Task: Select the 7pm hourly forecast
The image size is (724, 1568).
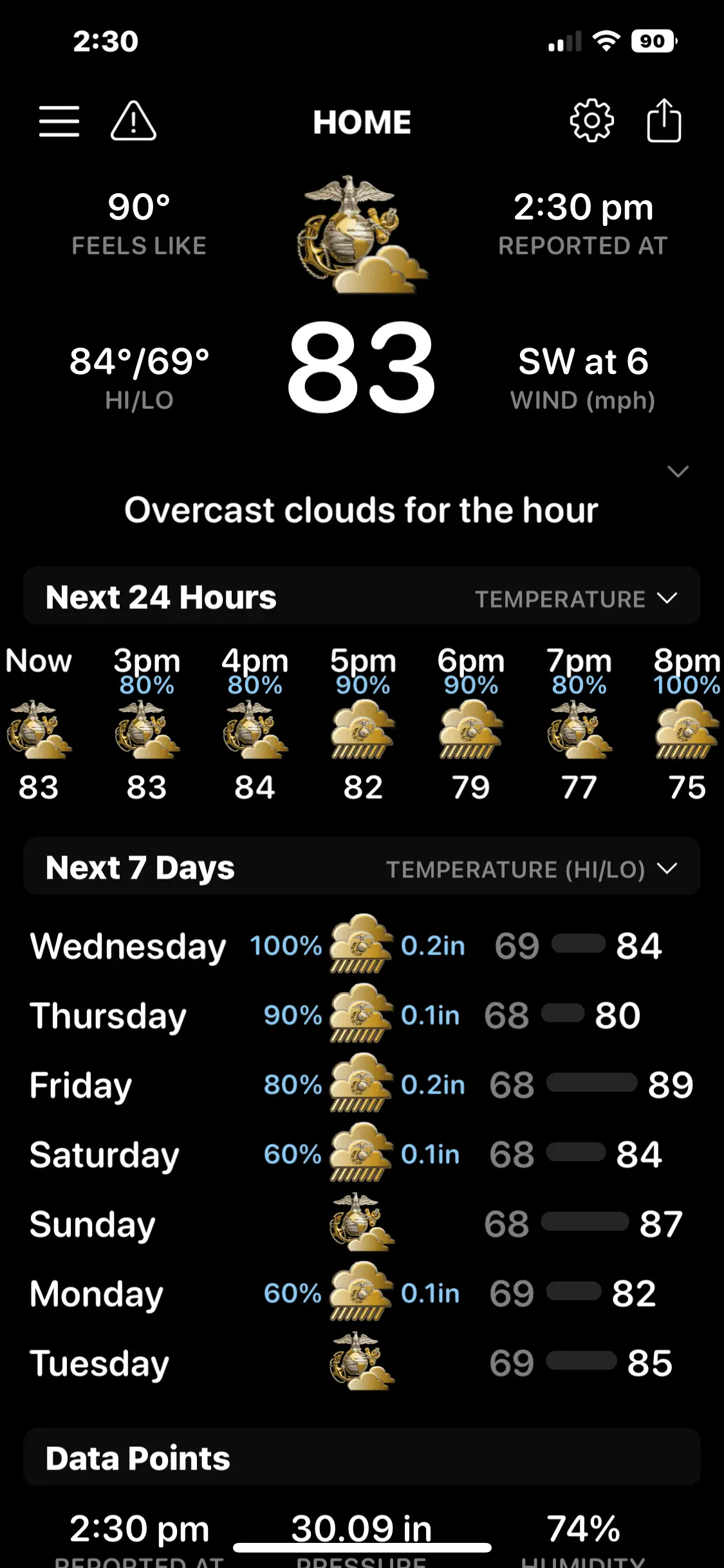Action: tap(579, 723)
